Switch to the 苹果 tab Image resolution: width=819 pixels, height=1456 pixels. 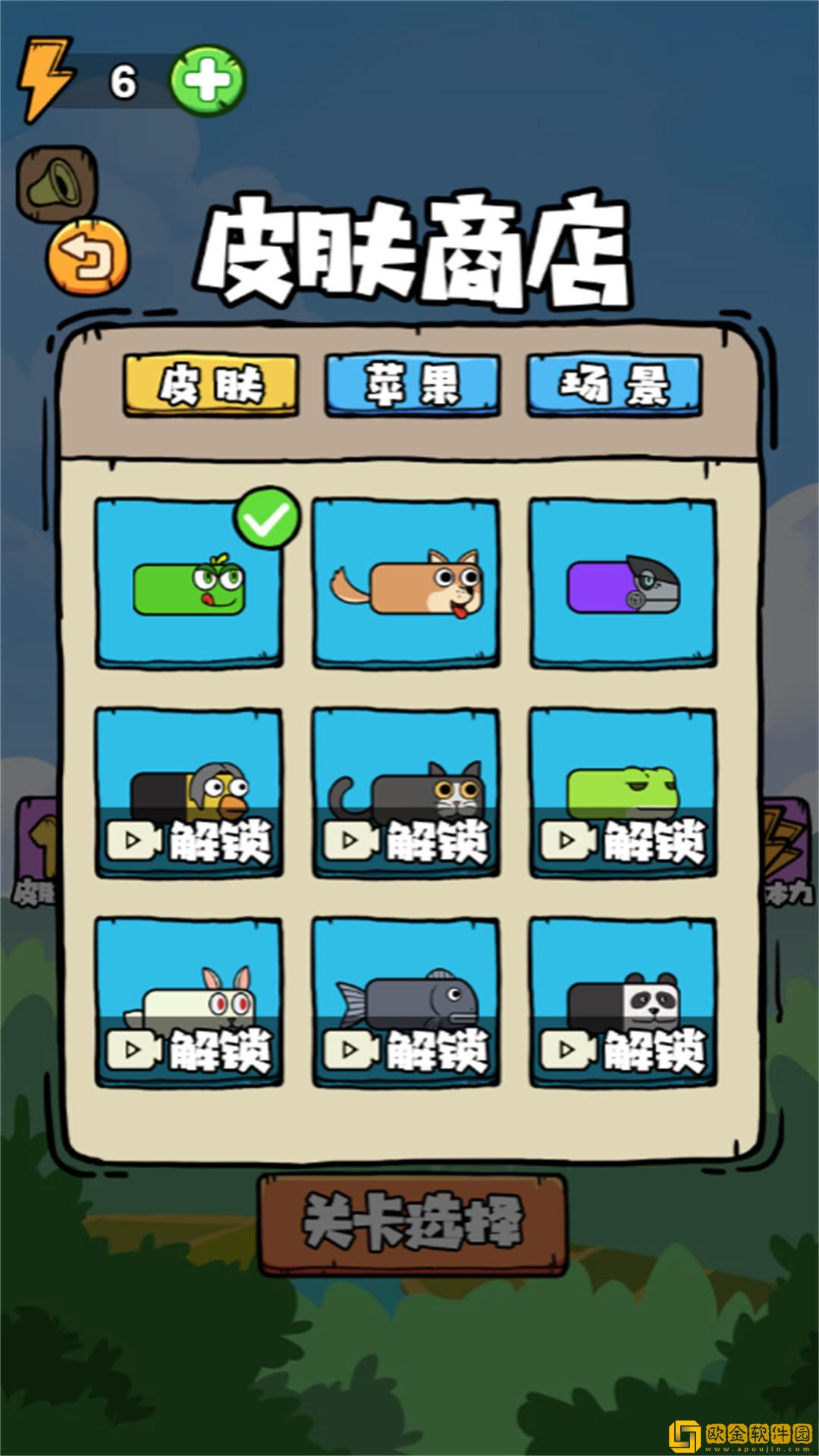tap(413, 385)
